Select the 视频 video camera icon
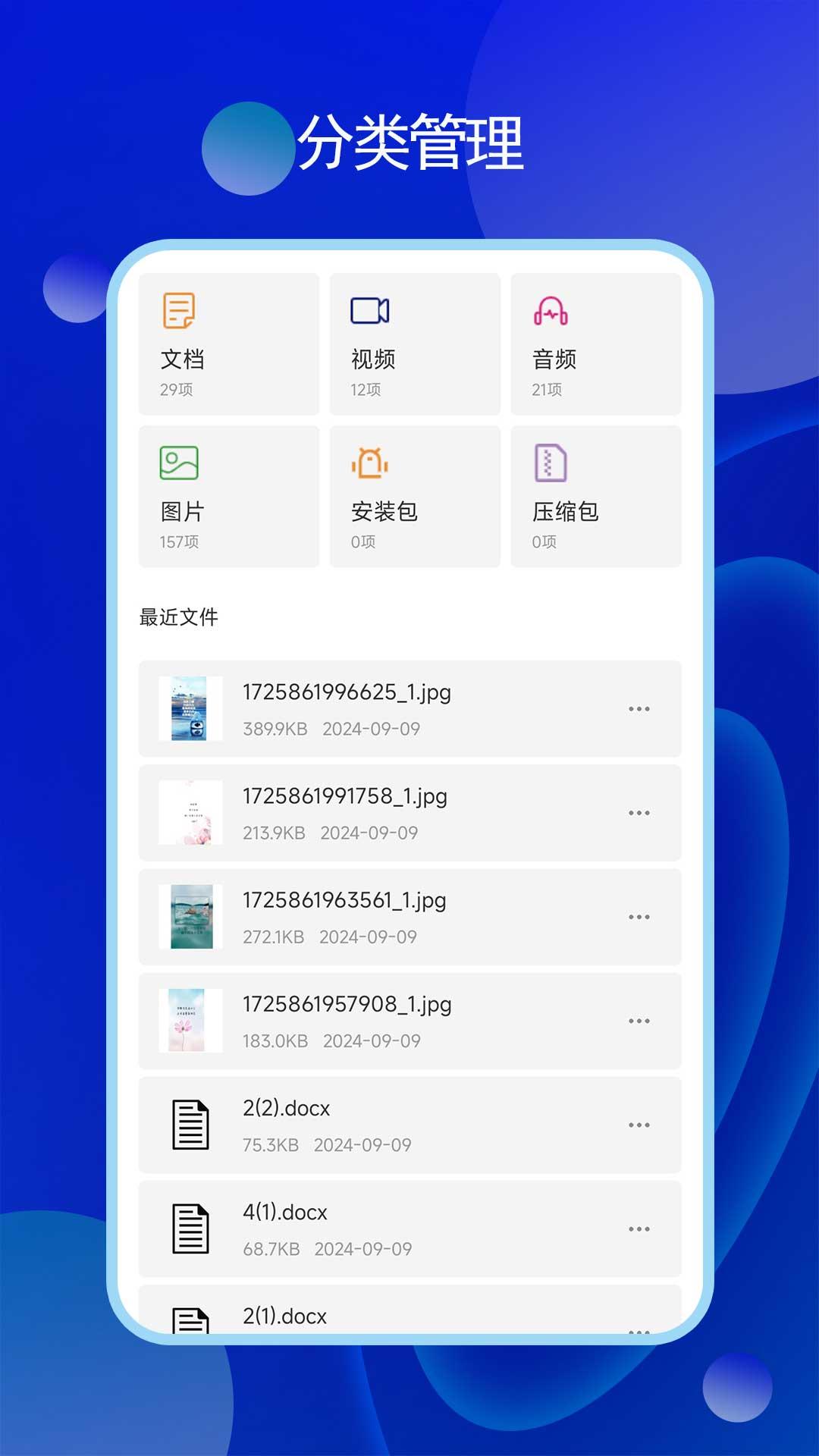The image size is (819, 1456). (371, 310)
